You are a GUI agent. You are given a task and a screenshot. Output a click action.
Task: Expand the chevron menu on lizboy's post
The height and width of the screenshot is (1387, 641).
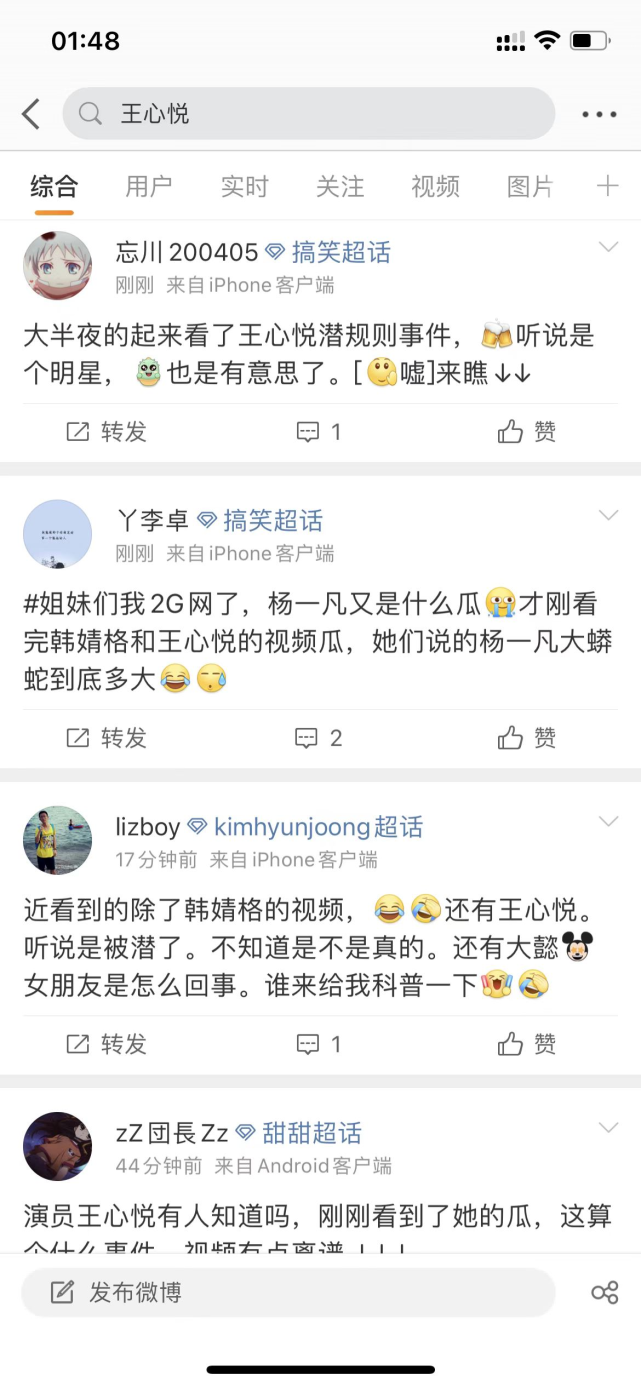tap(608, 822)
